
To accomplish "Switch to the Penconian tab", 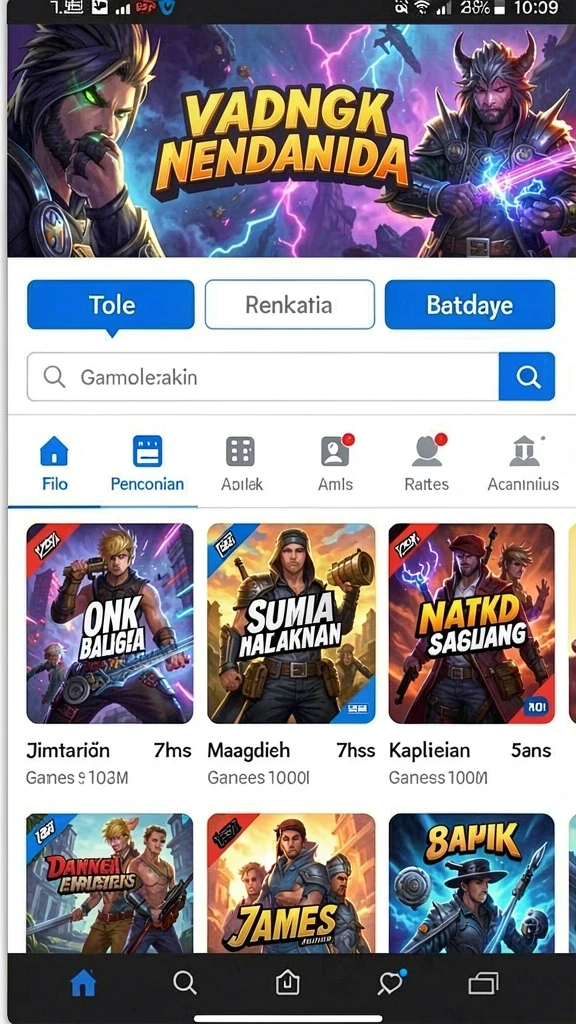I will pos(148,464).
